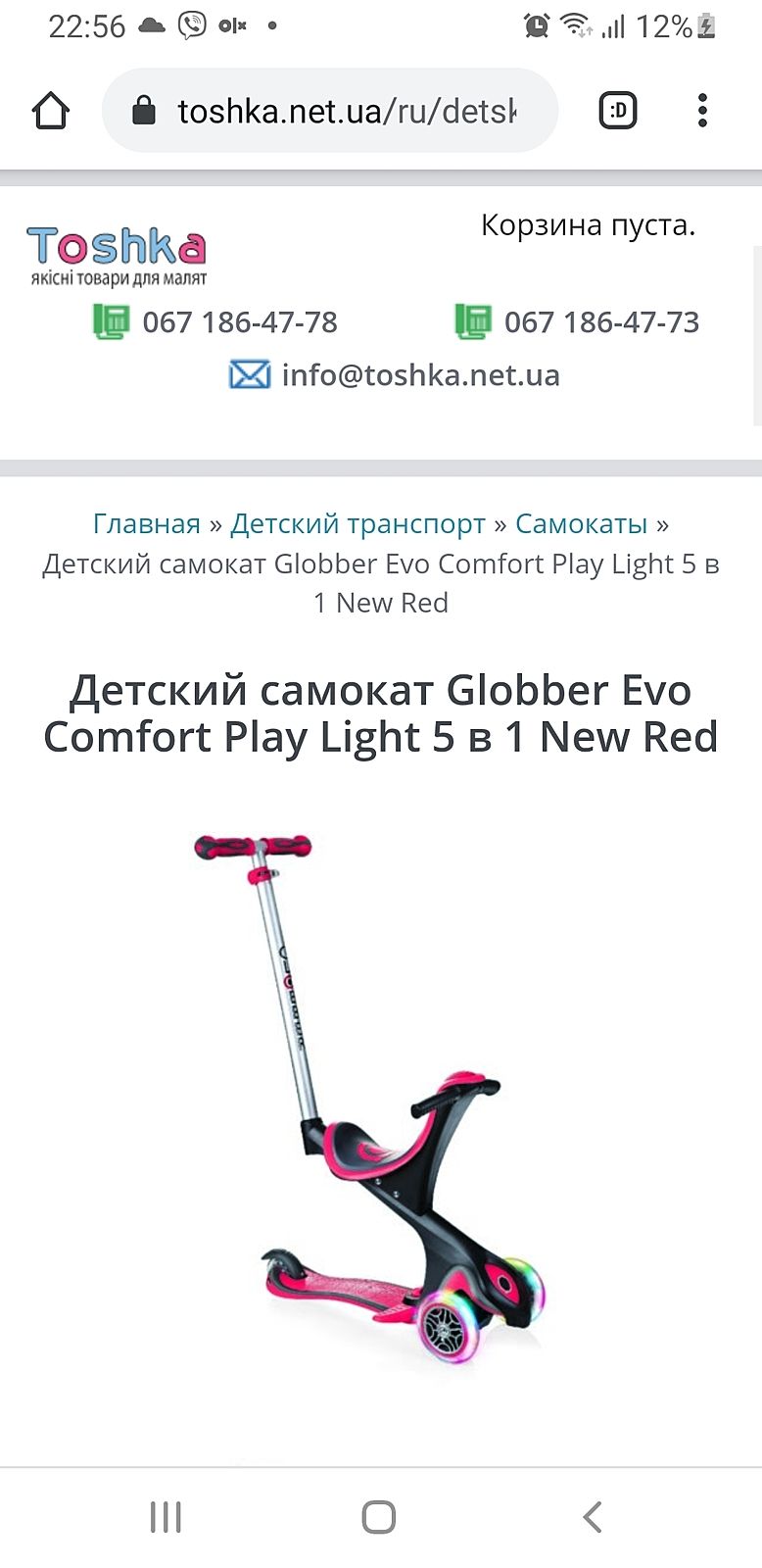This screenshot has width=762, height=1568.
Task: Go to the browser home page
Action: pyautogui.click(x=51, y=111)
